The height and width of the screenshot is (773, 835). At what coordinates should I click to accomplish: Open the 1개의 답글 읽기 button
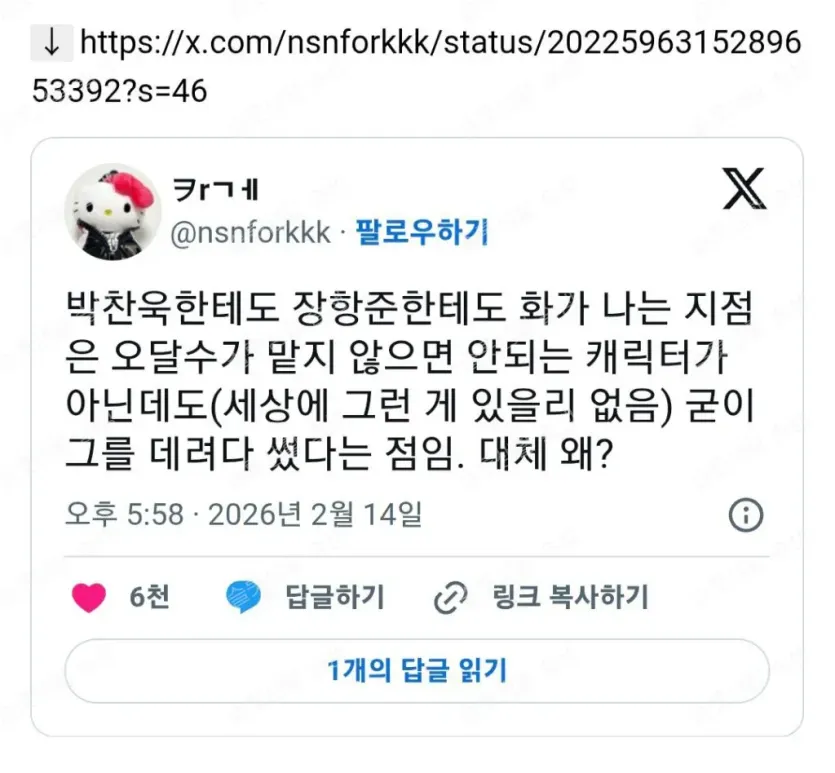[417, 670]
